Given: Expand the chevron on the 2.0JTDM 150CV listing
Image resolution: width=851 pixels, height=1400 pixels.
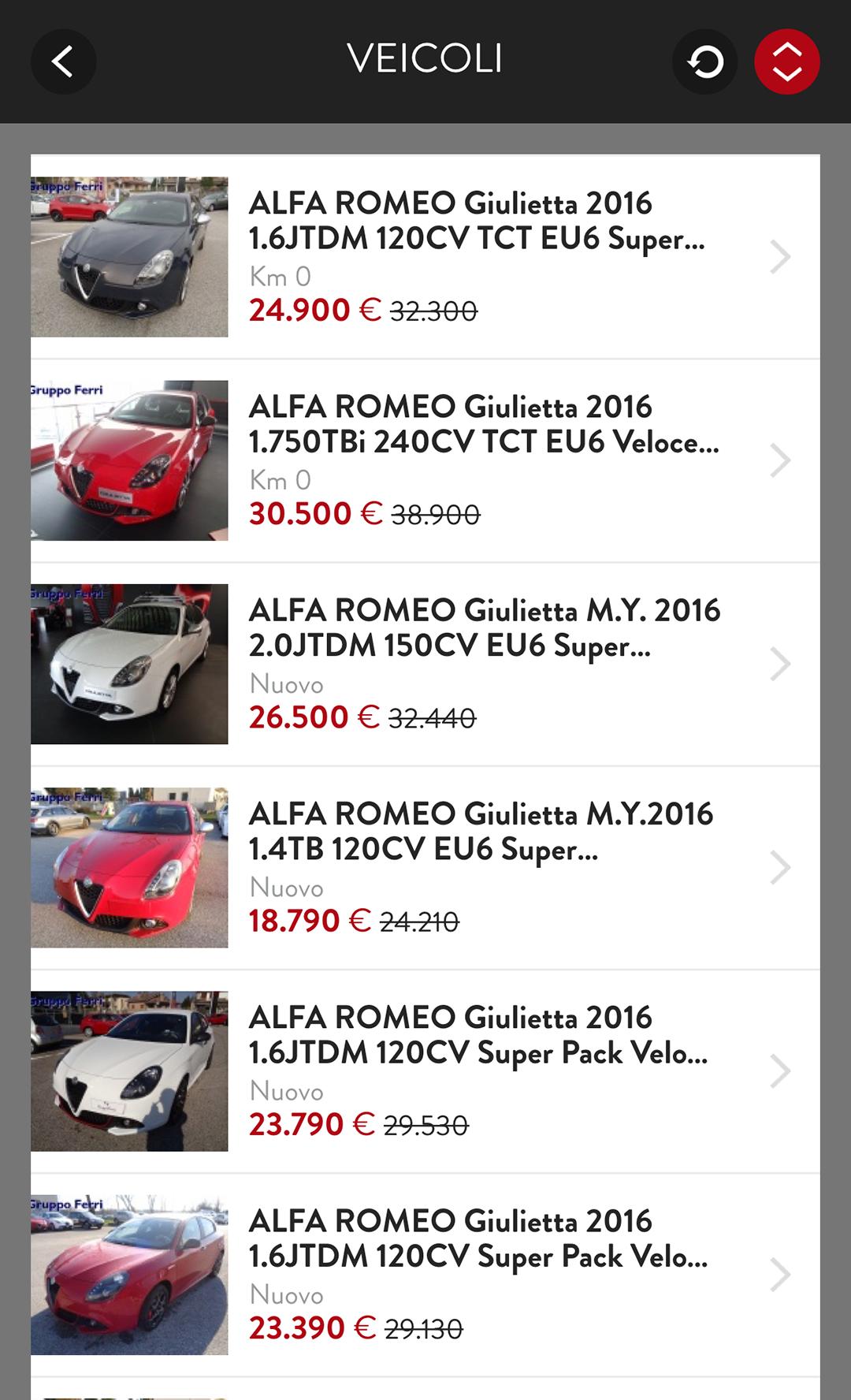Looking at the screenshot, I should point(781,662).
